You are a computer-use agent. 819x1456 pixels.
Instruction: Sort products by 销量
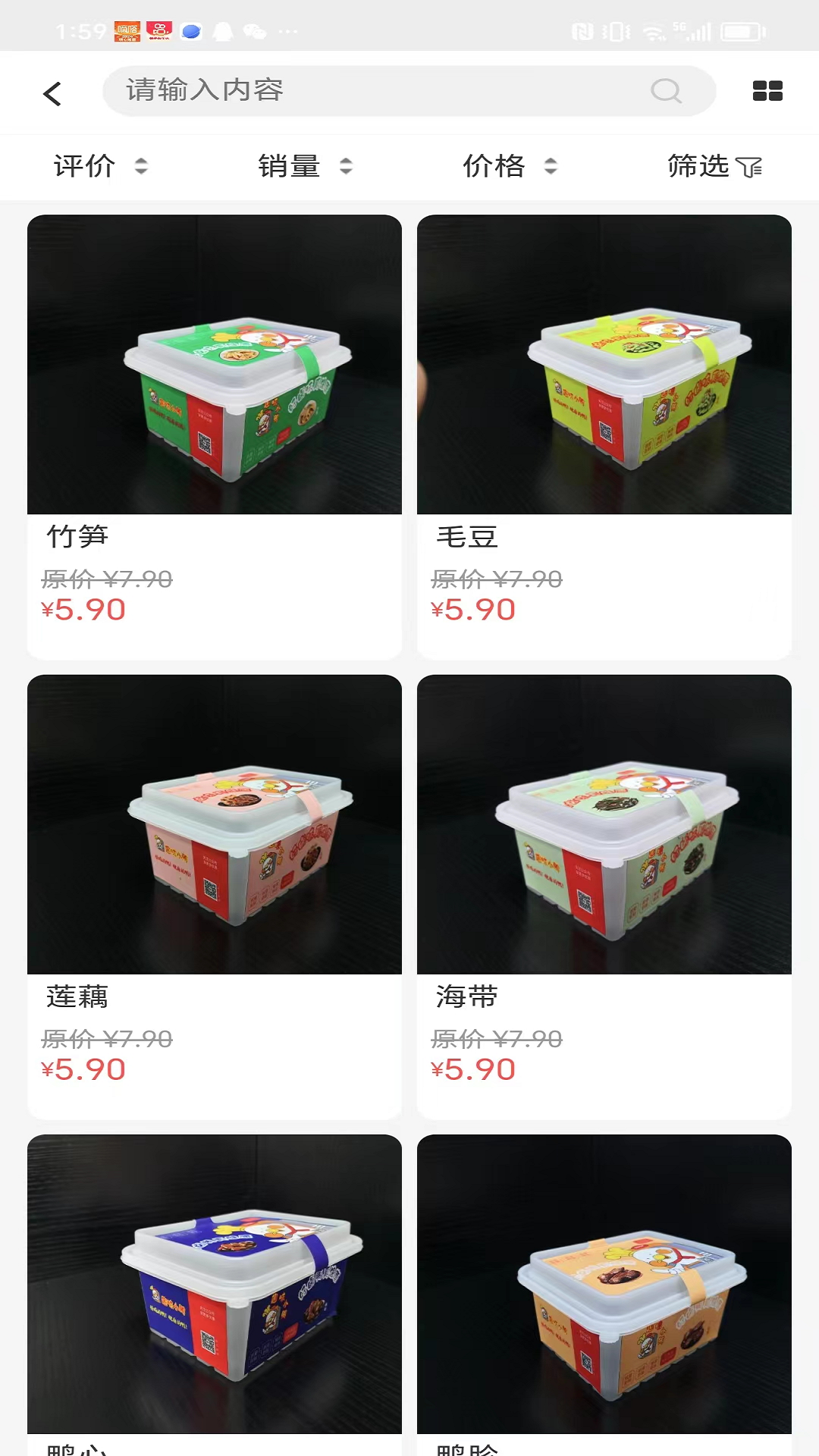point(305,166)
